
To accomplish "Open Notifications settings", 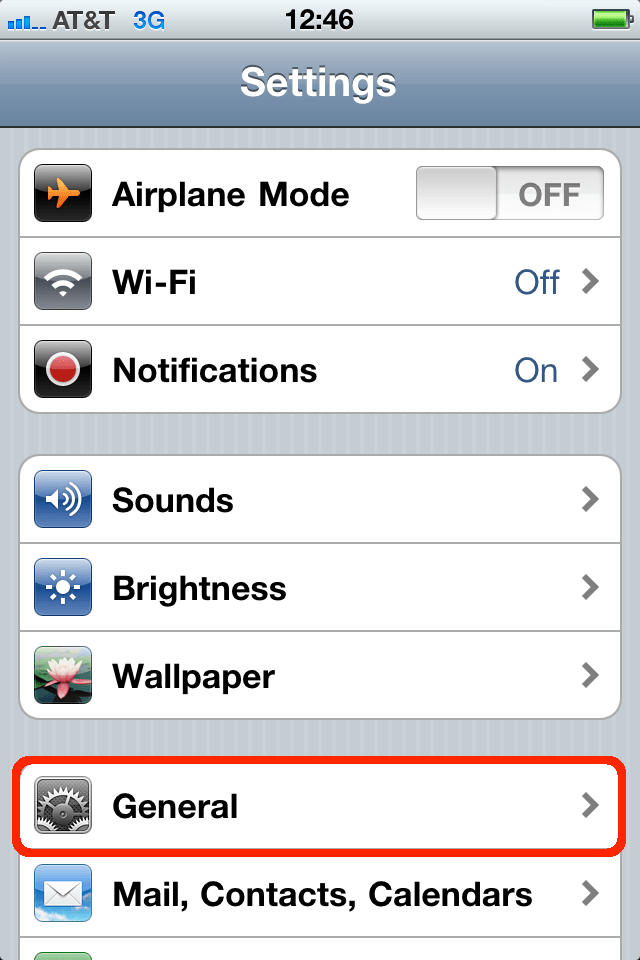I will [x=320, y=370].
